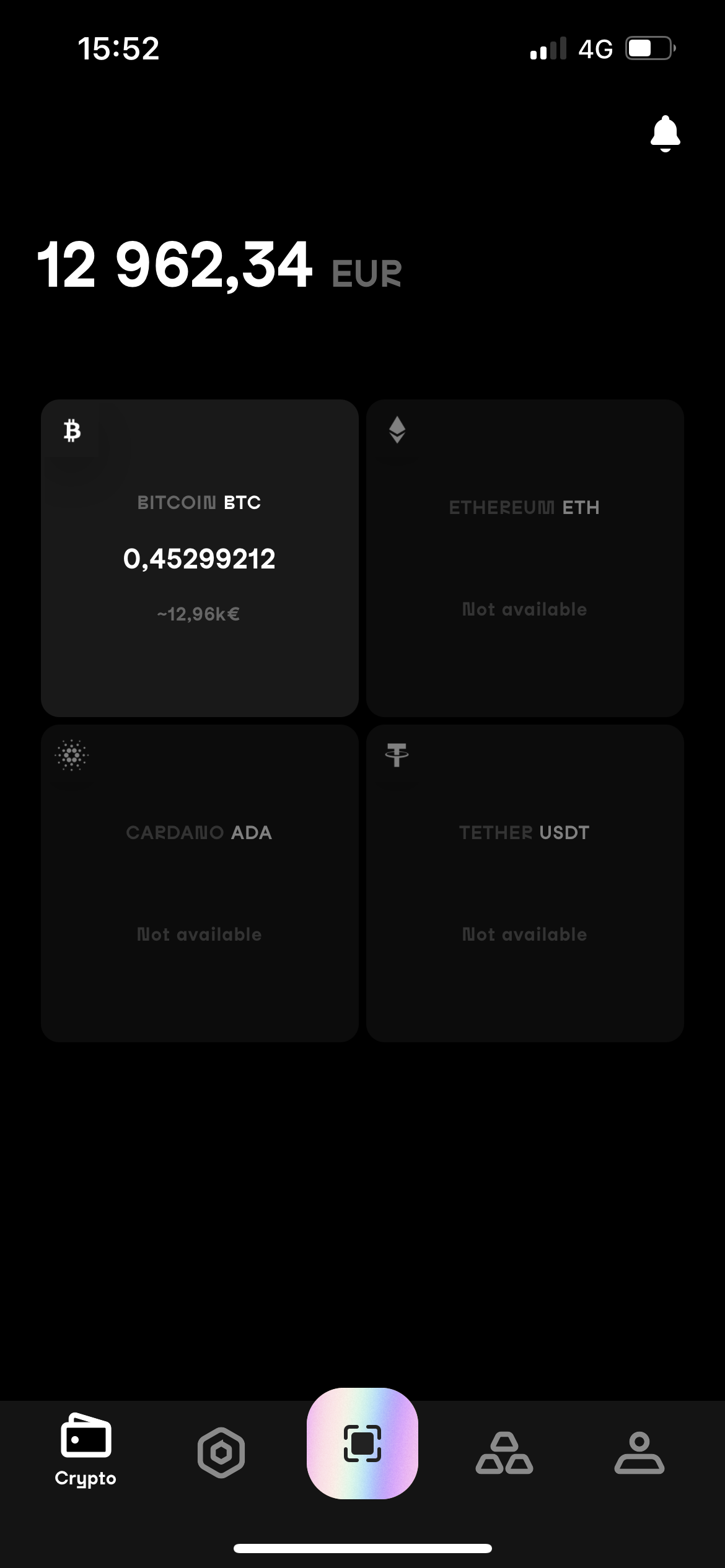Viewport: 725px width, 1568px height.
Task: Go to the profile tab
Action: click(x=639, y=1452)
